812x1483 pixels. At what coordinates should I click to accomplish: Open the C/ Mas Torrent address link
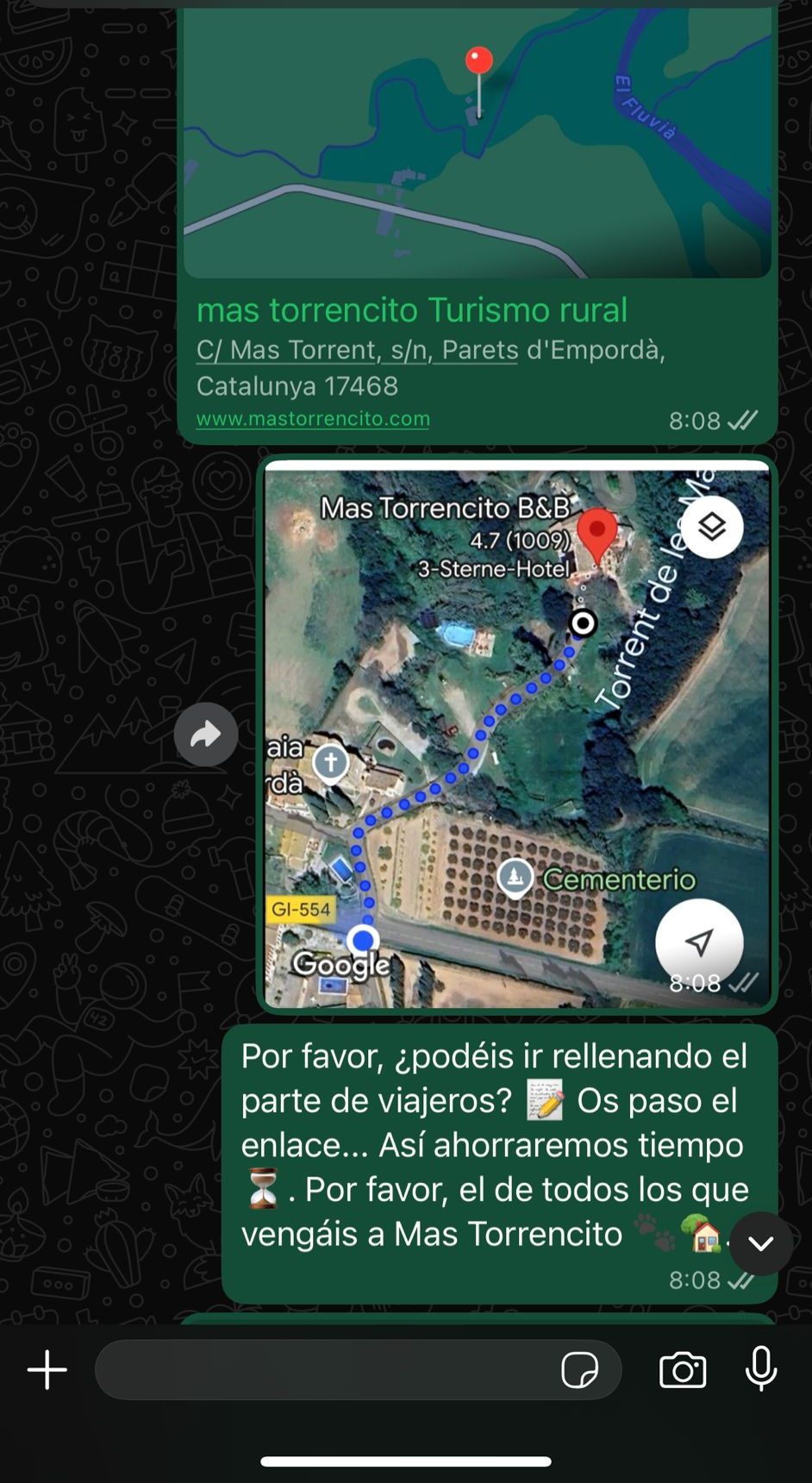coord(357,350)
